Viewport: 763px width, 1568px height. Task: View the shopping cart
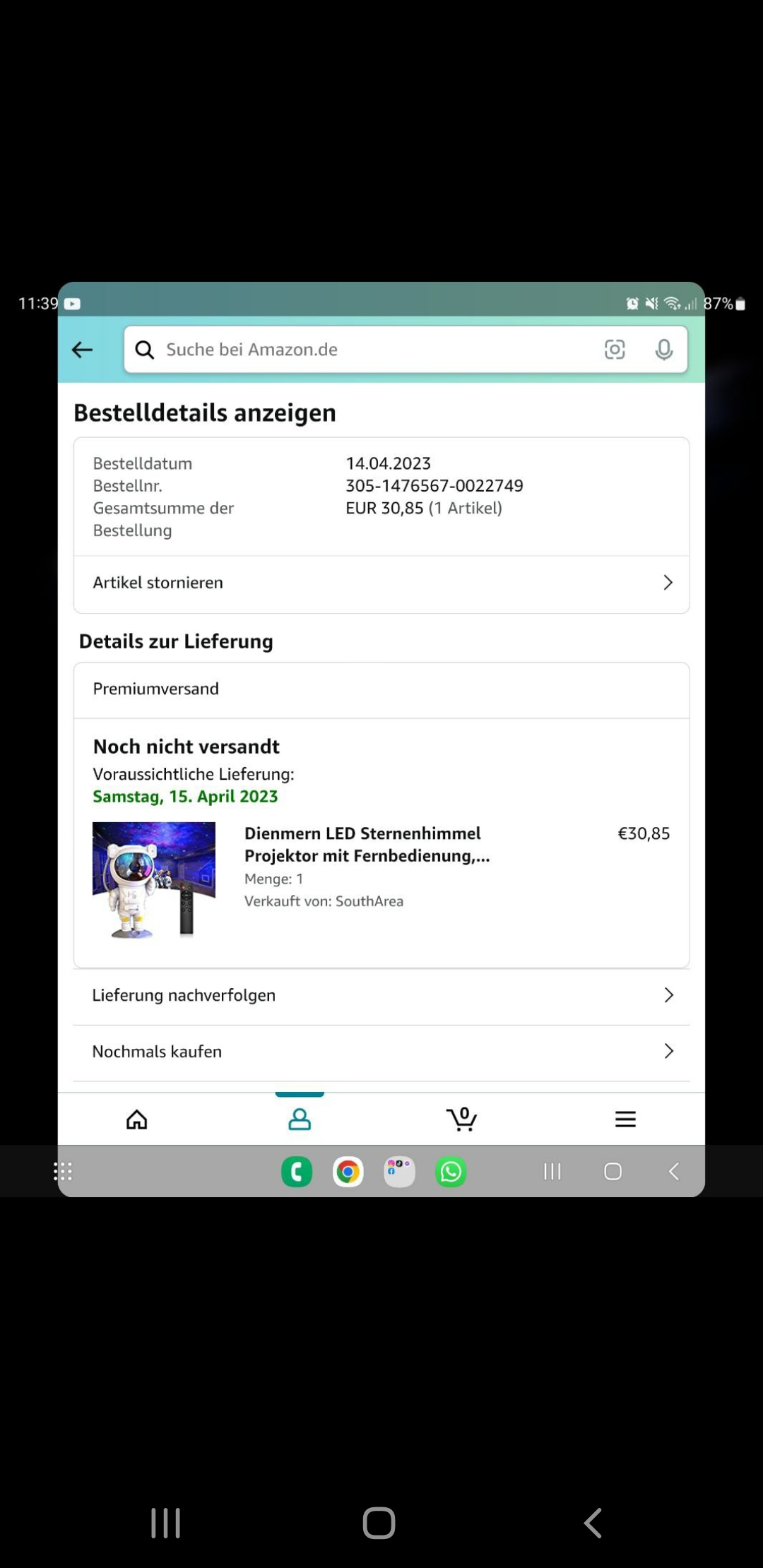click(462, 1119)
